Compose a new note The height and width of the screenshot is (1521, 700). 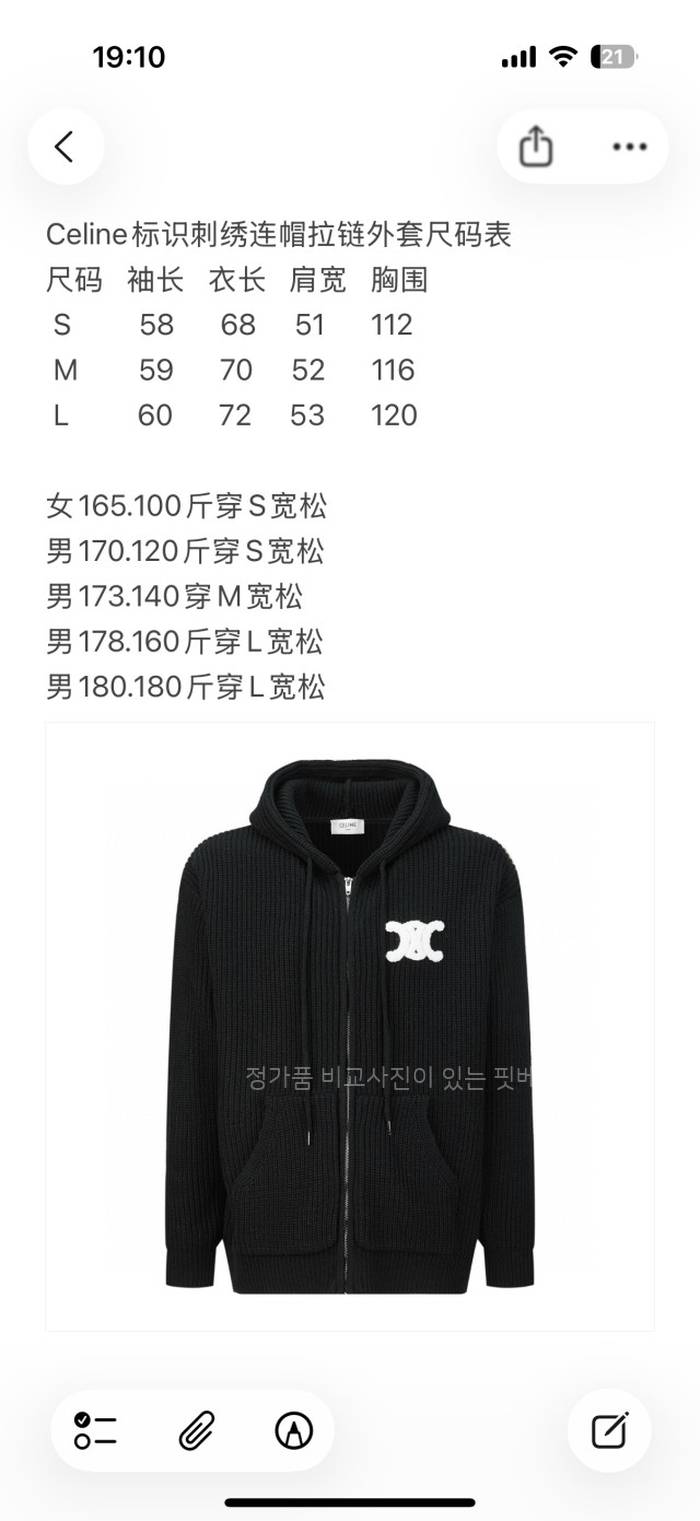[609, 1430]
